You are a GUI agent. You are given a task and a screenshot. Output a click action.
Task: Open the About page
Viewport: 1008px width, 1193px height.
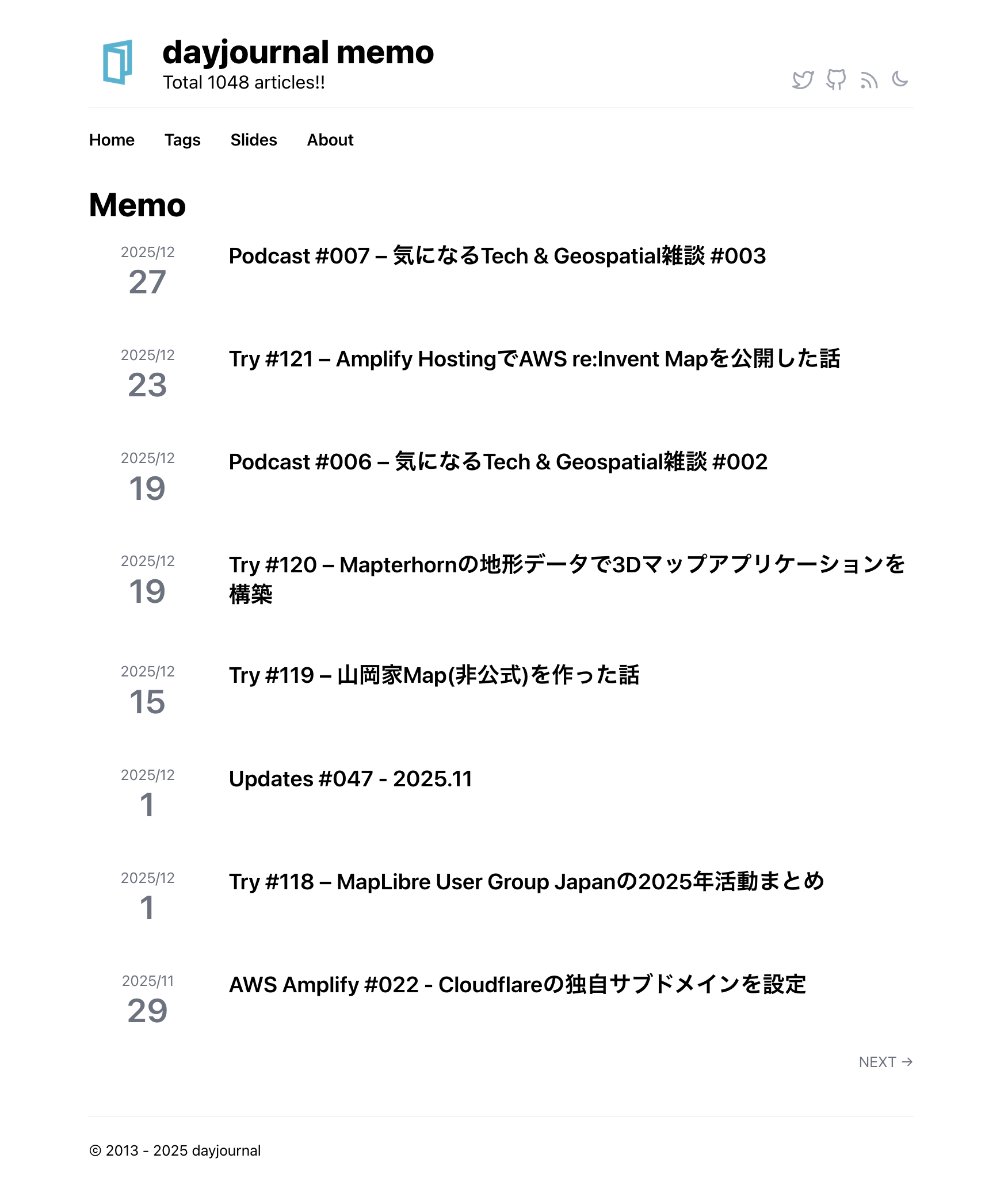tap(330, 140)
